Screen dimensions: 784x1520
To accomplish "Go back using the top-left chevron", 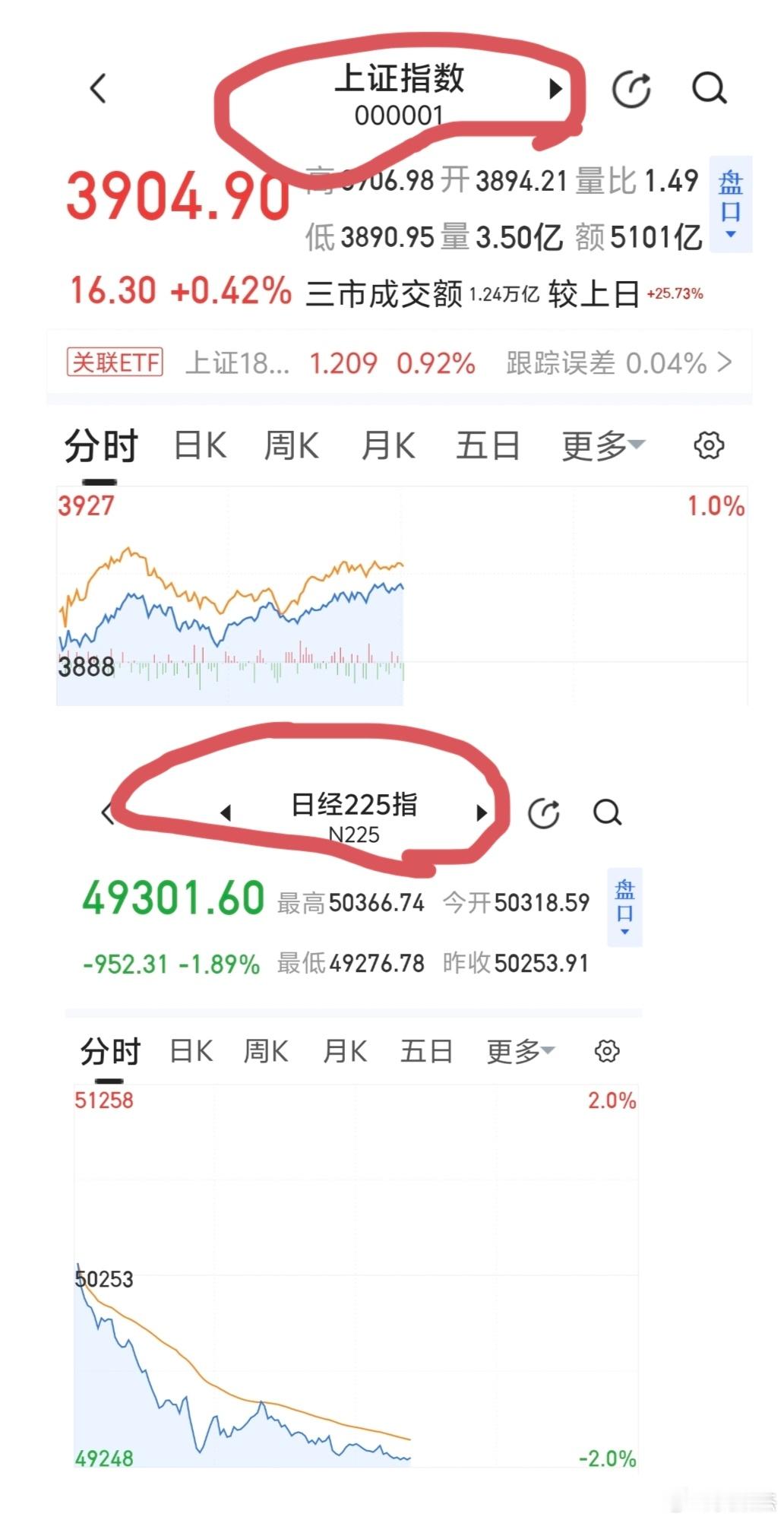I will point(96,87).
